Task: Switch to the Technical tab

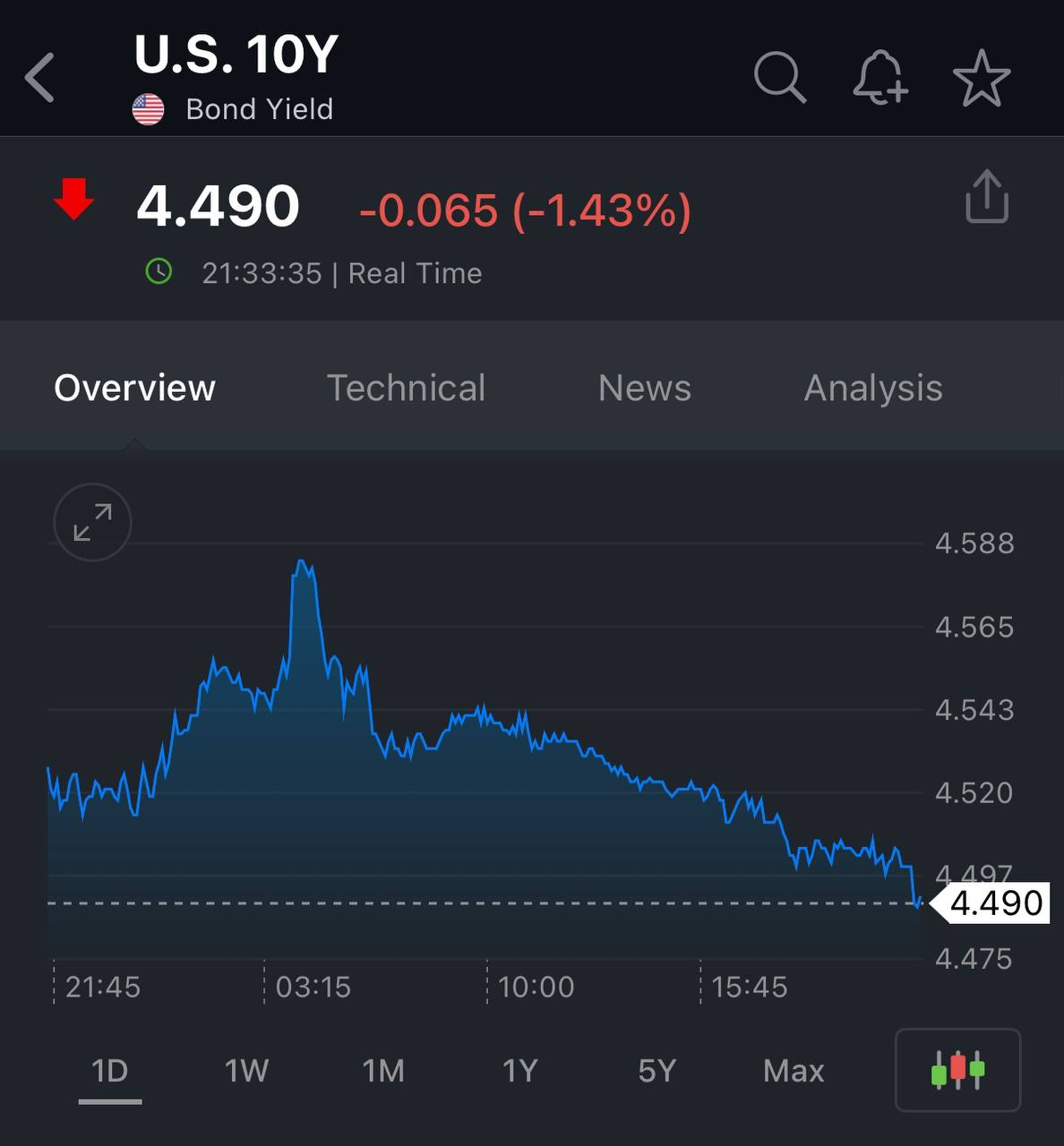Action: [x=406, y=388]
